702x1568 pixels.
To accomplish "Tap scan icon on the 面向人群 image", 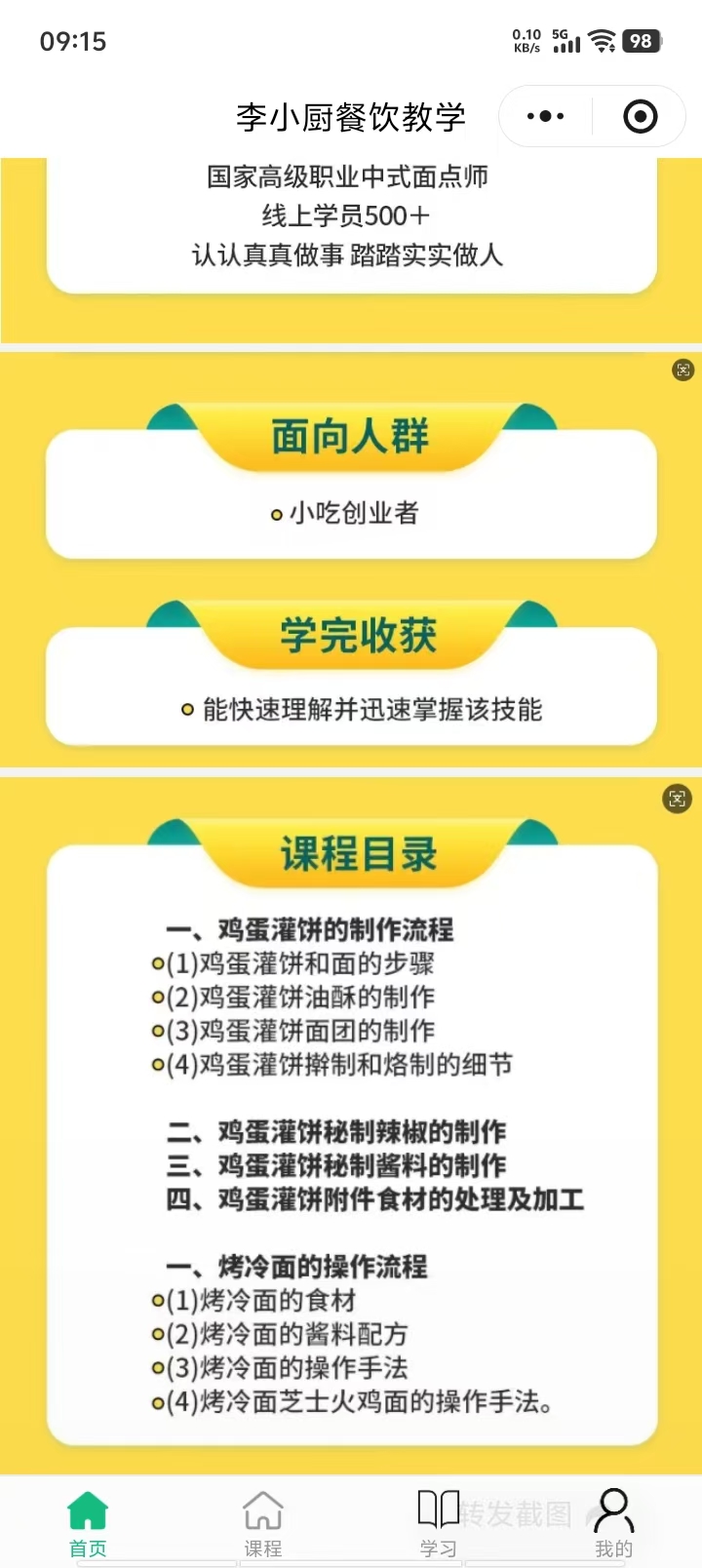I will click(682, 370).
